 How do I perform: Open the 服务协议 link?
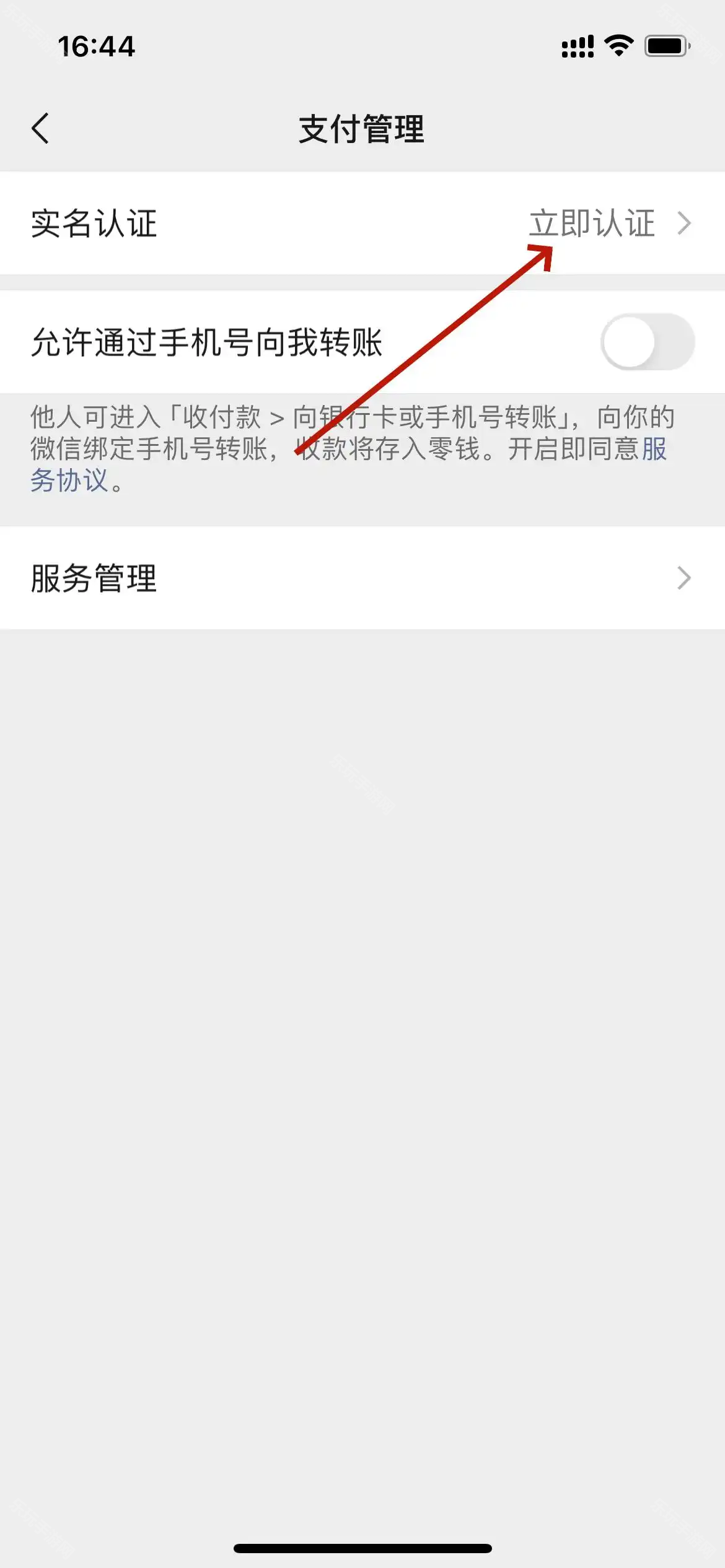[x=68, y=481]
